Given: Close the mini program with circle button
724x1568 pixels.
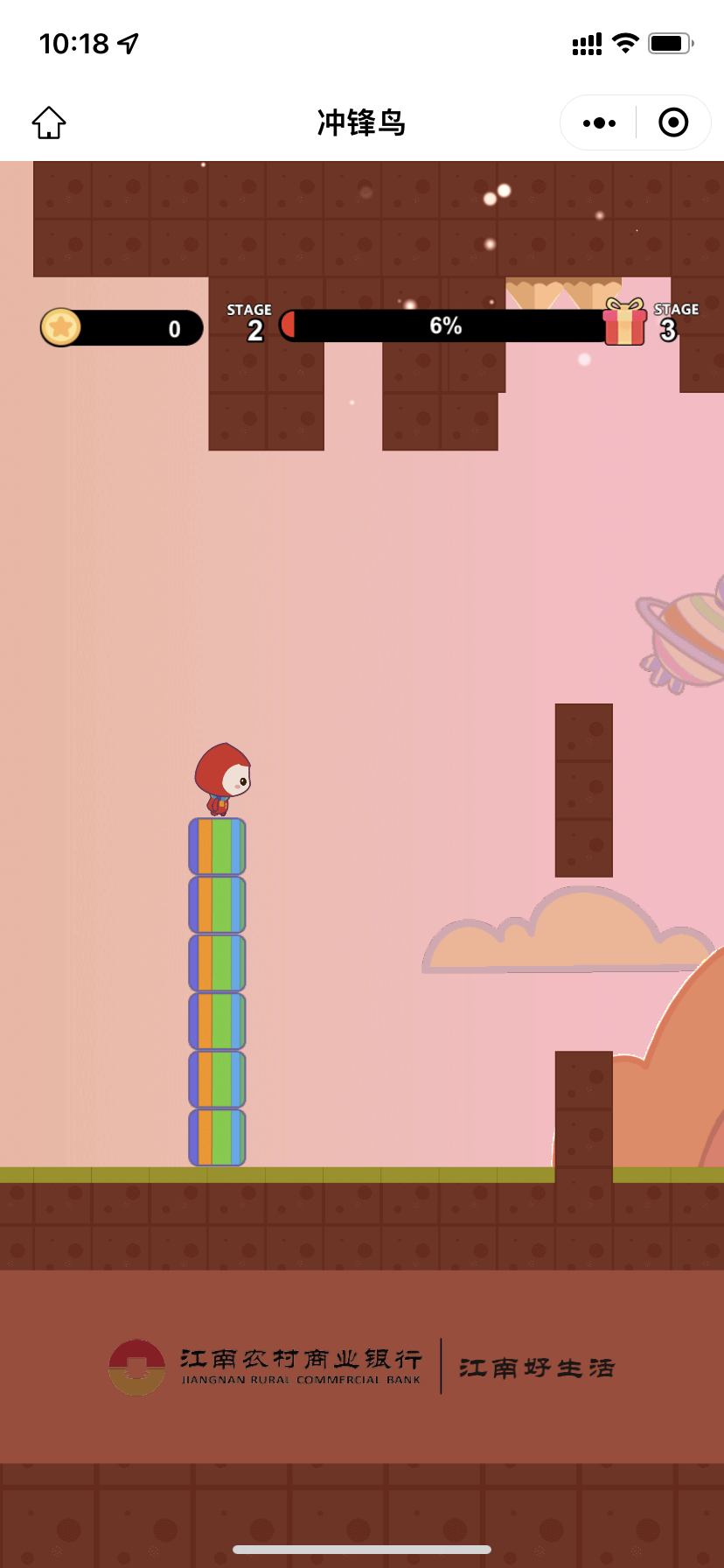Looking at the screenshot, I should [x=672, y=122].
